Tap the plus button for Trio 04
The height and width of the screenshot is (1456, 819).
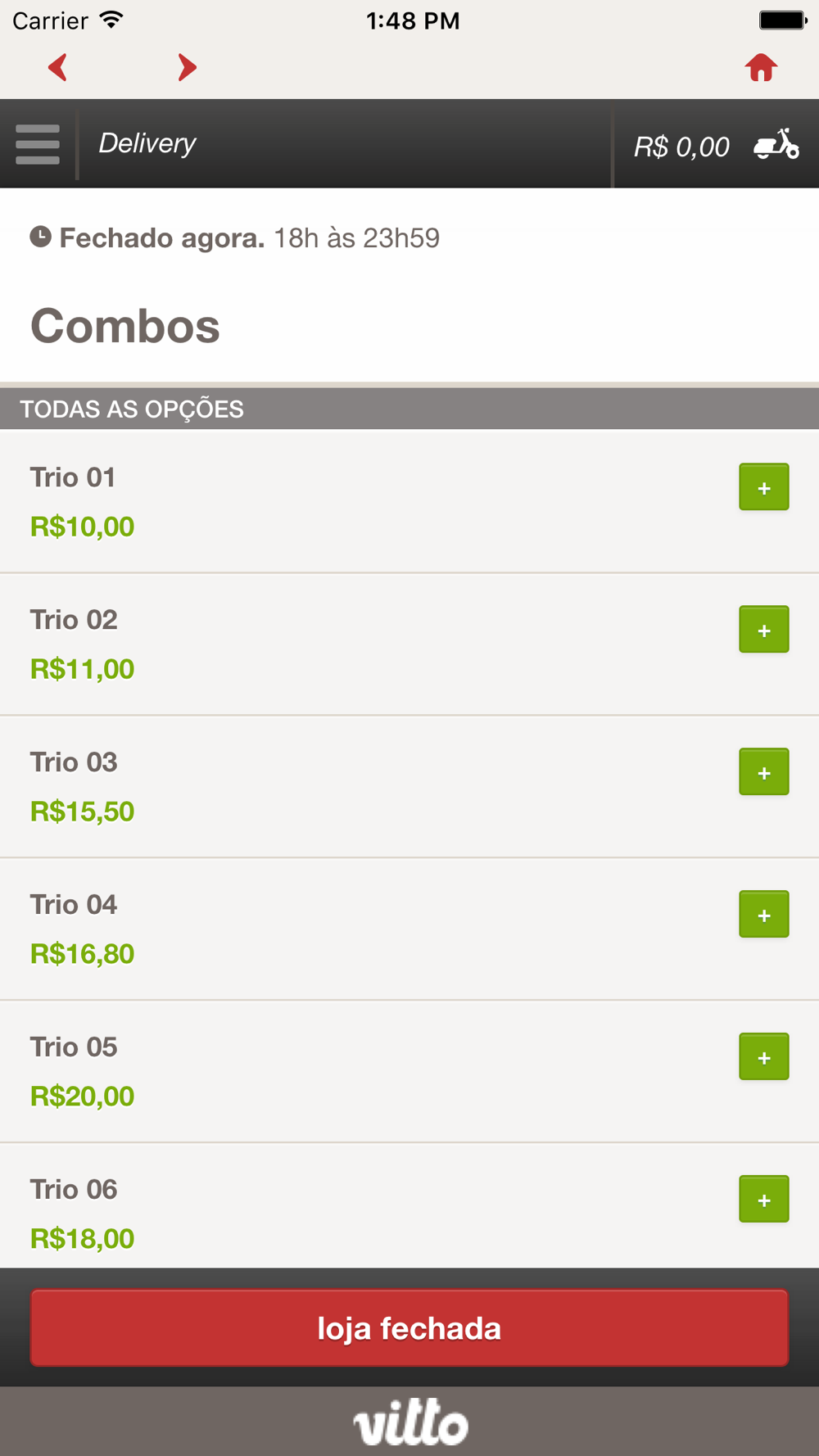764,915
